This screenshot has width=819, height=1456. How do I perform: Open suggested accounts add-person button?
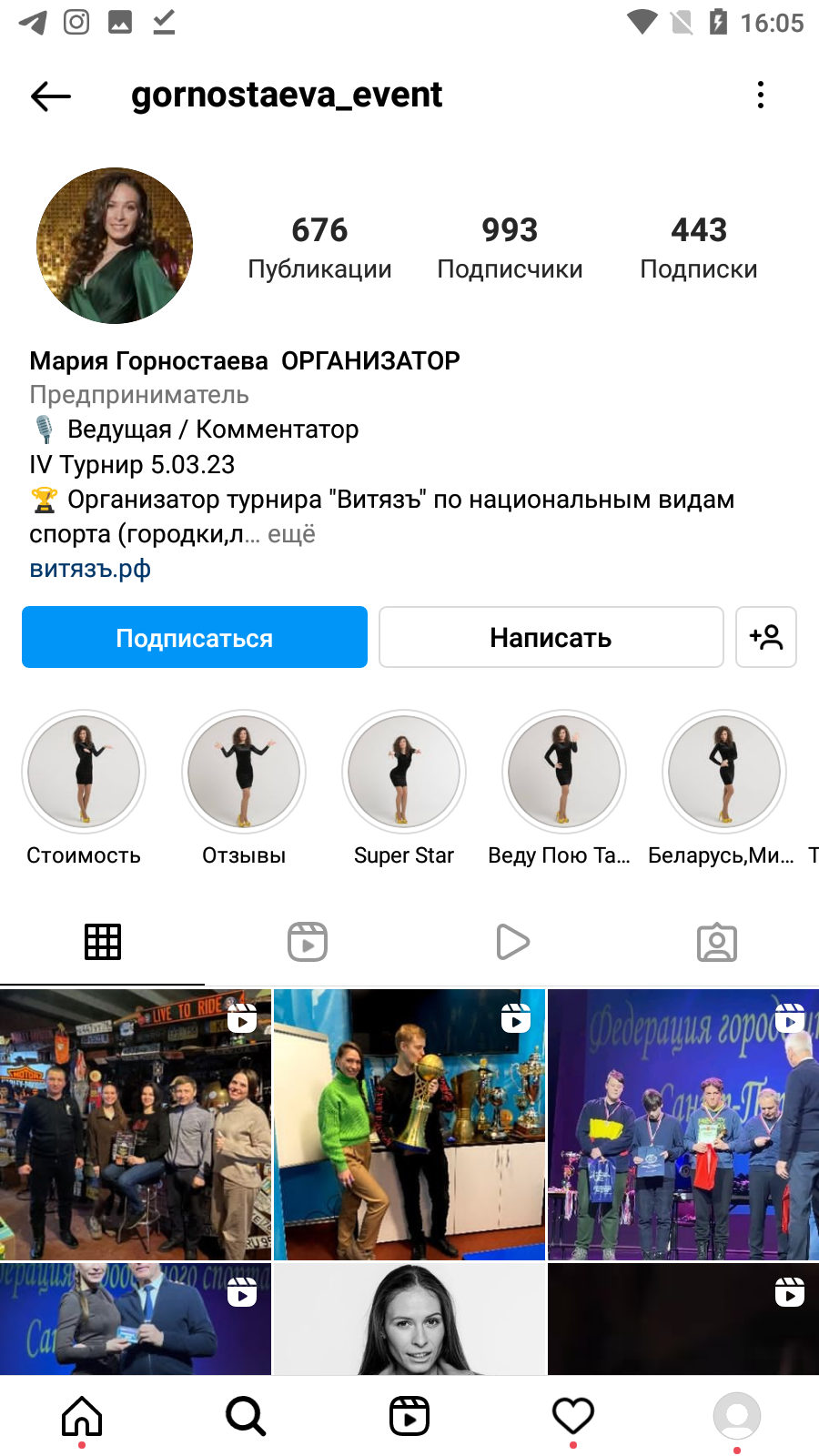[x=766, y=637]
